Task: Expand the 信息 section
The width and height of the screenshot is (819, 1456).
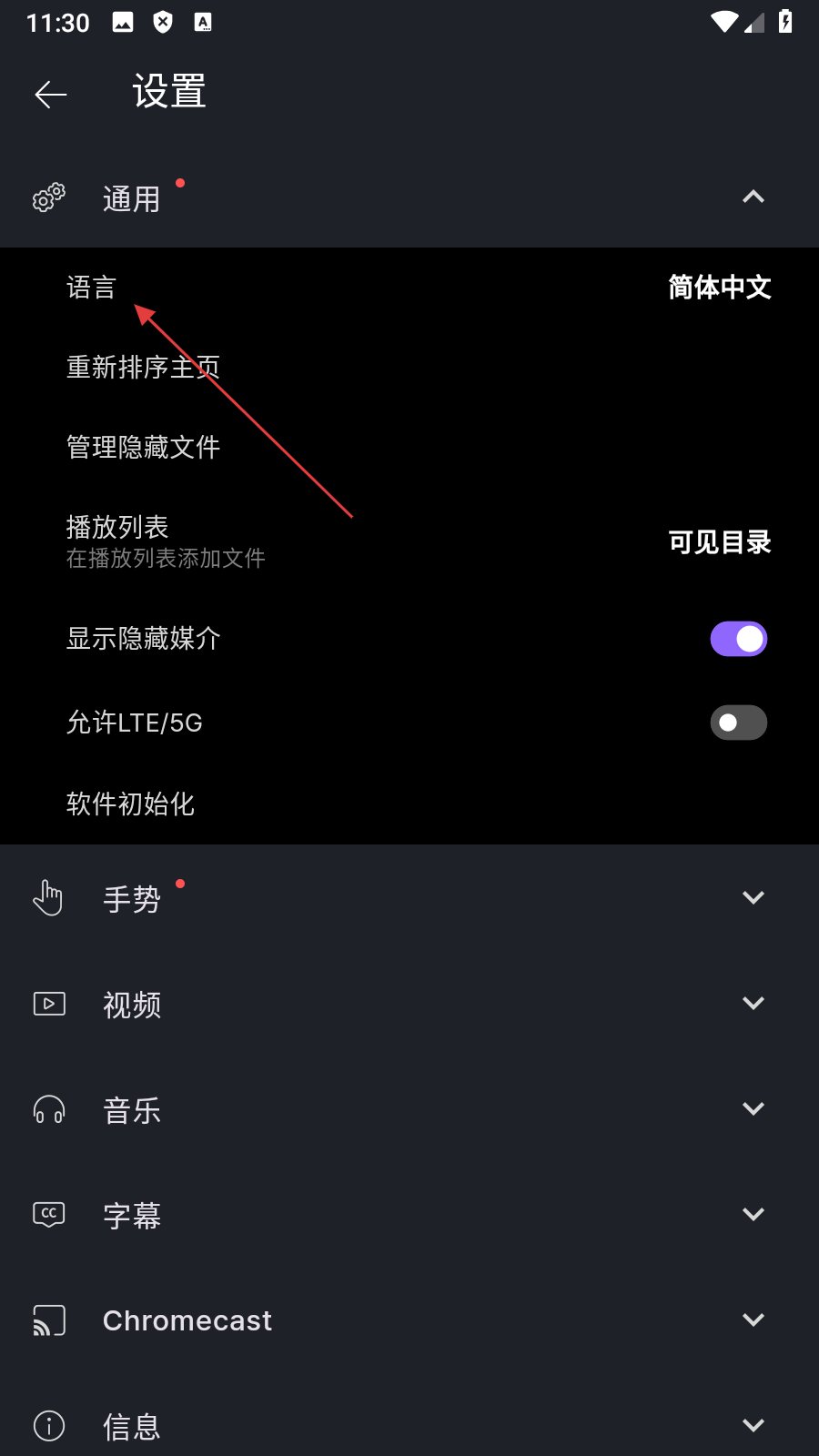Action: tap(753, 1426)
